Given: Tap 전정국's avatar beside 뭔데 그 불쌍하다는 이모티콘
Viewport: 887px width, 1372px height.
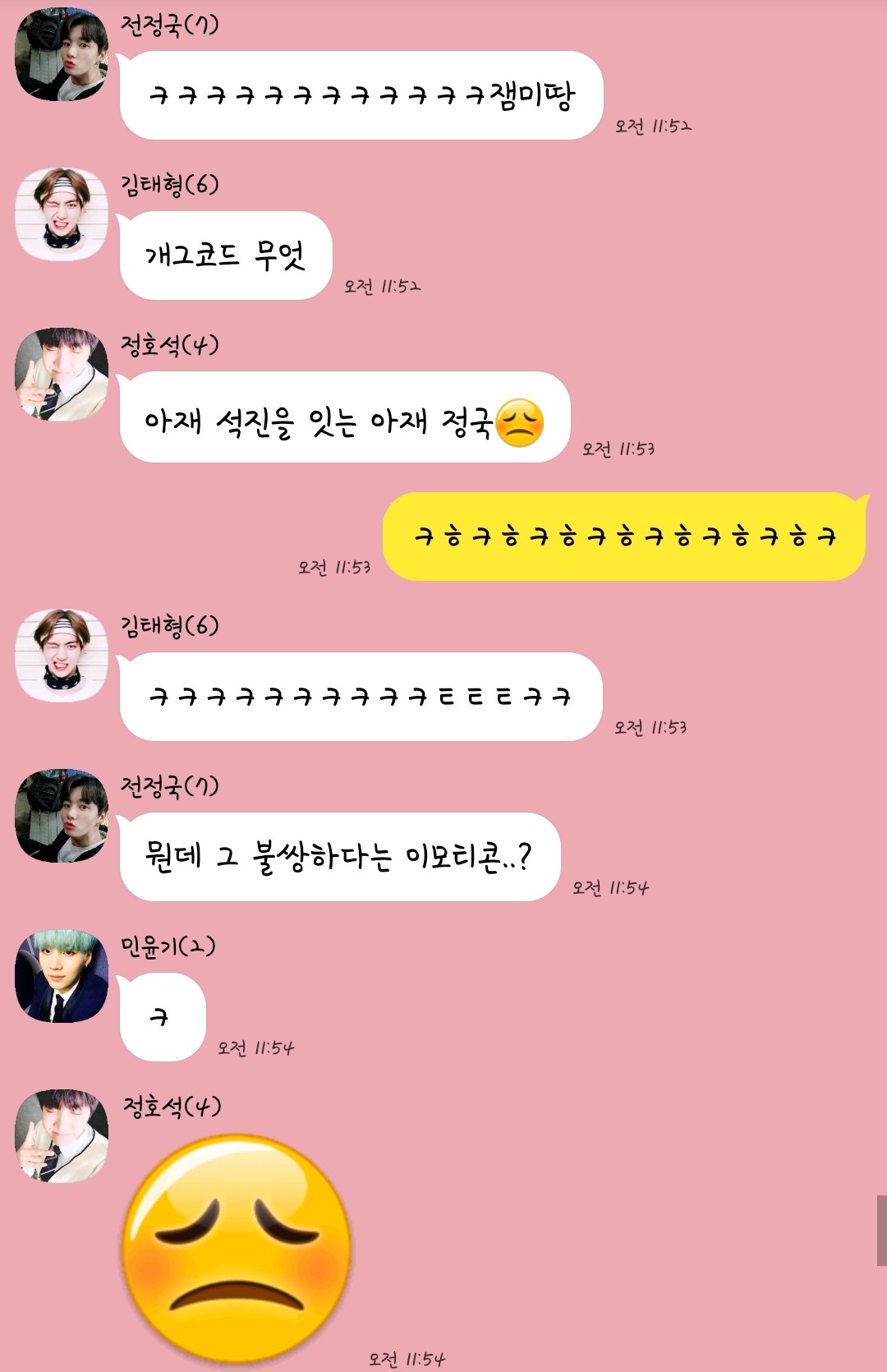Looking at the screenshot, I should tap(62, 816).
